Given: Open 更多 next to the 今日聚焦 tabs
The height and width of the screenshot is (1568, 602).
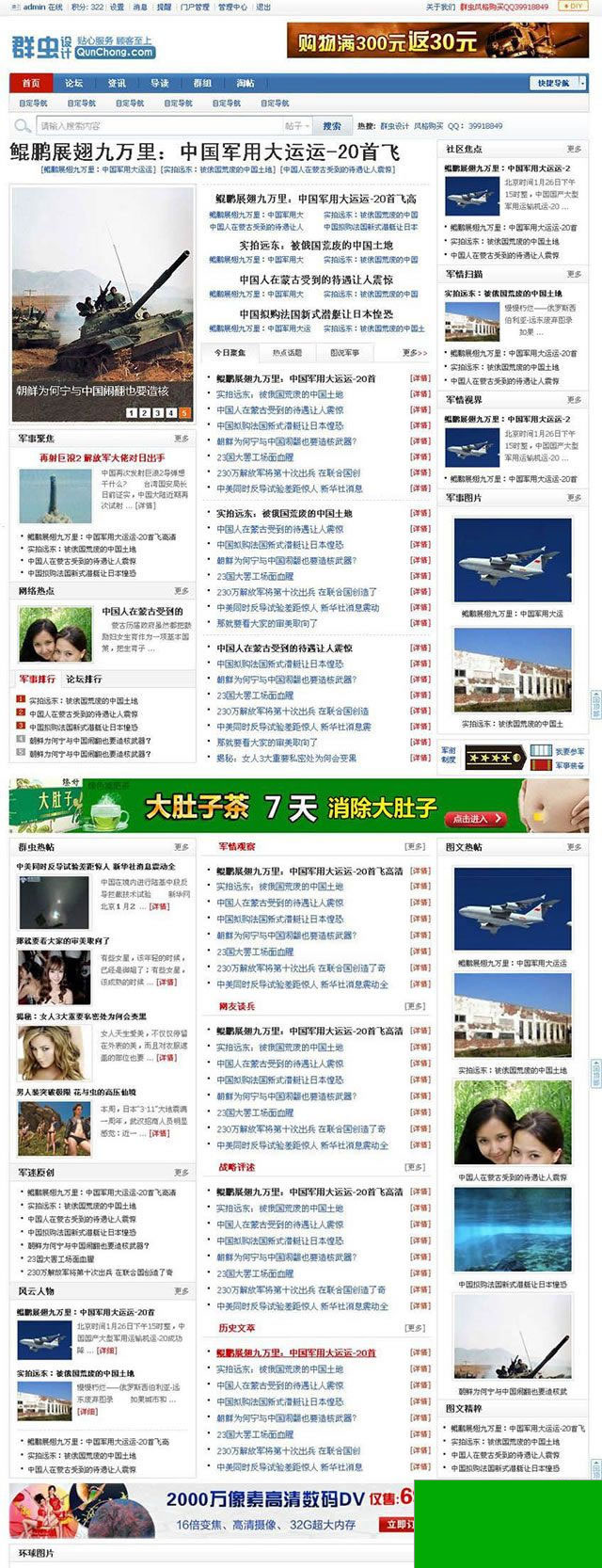Looking at the screenshot, I should click(414, 352).
